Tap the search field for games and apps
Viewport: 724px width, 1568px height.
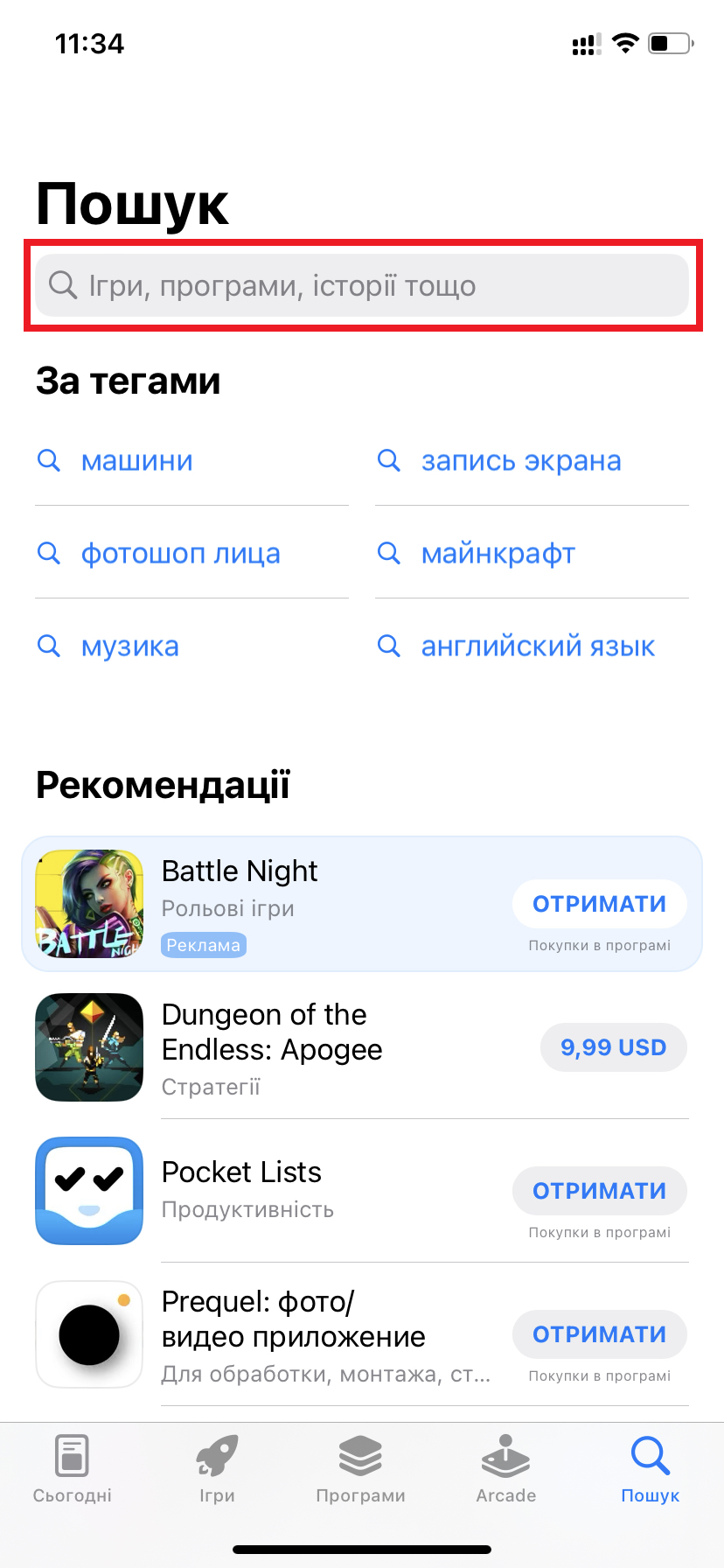pyautogui.click(x=362, y=285)
